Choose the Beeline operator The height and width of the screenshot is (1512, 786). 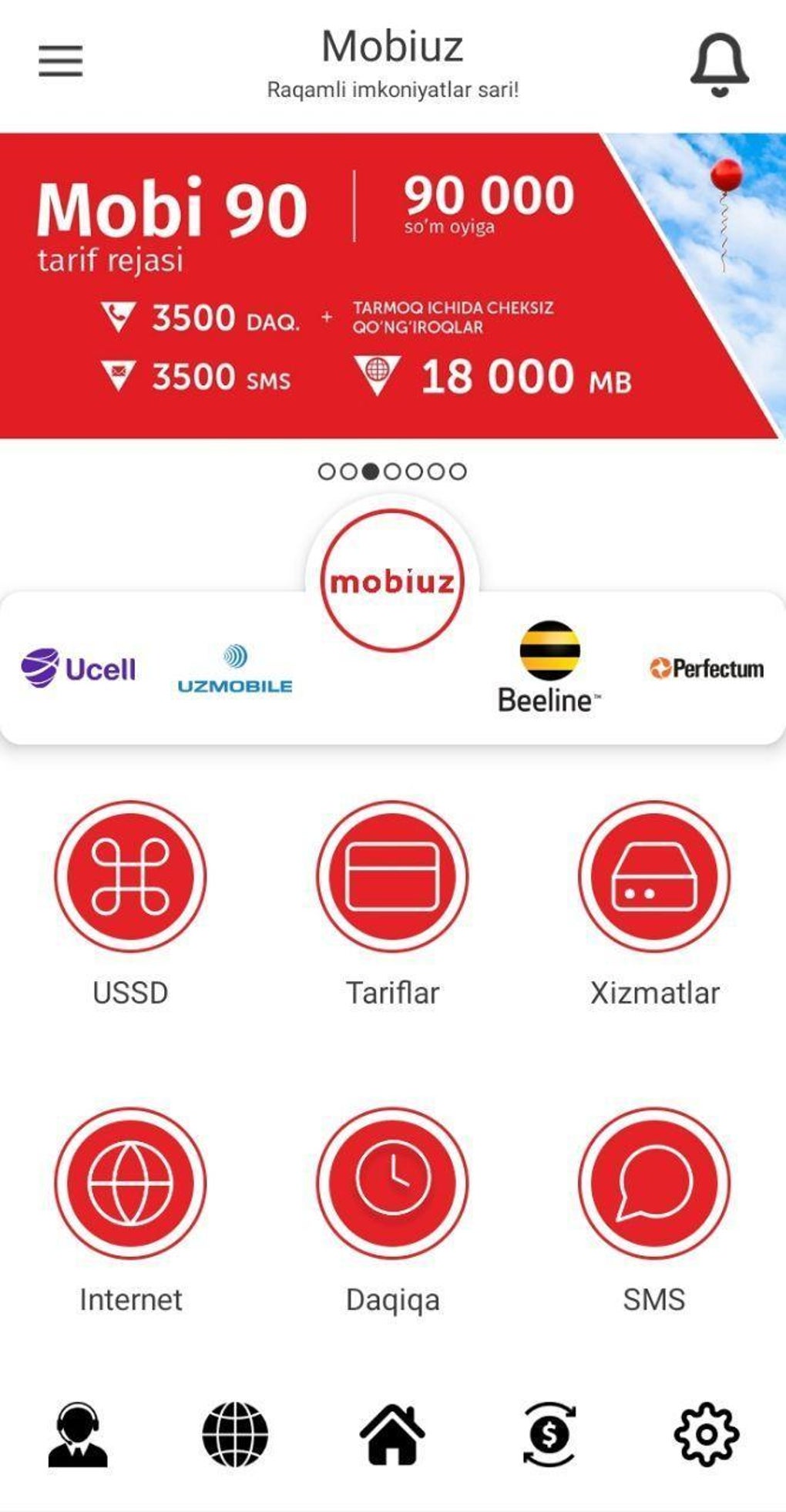click(549, 667)
